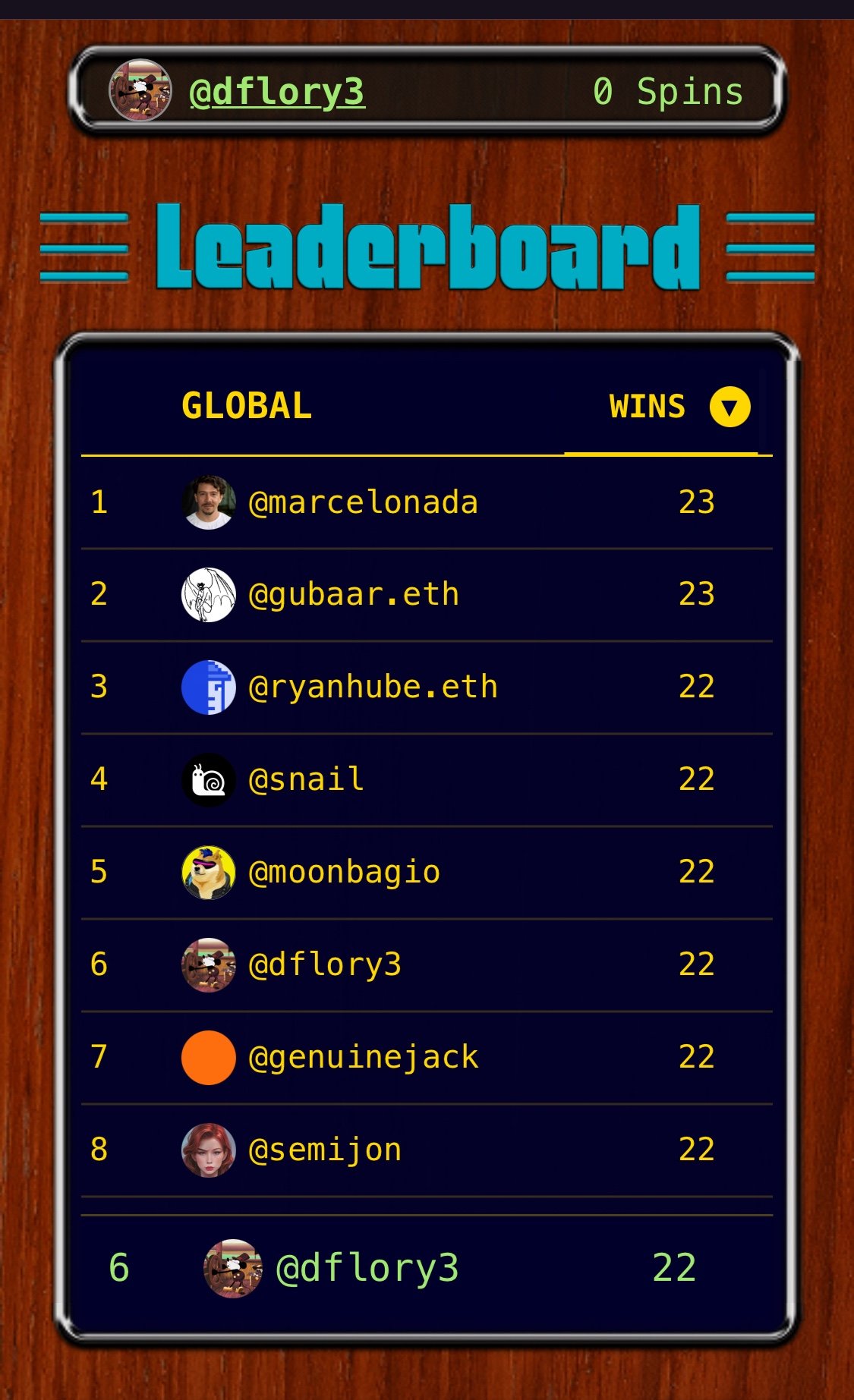View @genuinejack's leaderboard row
The height and width of the screenshot is (1400, 854).
click(363, 1058)
